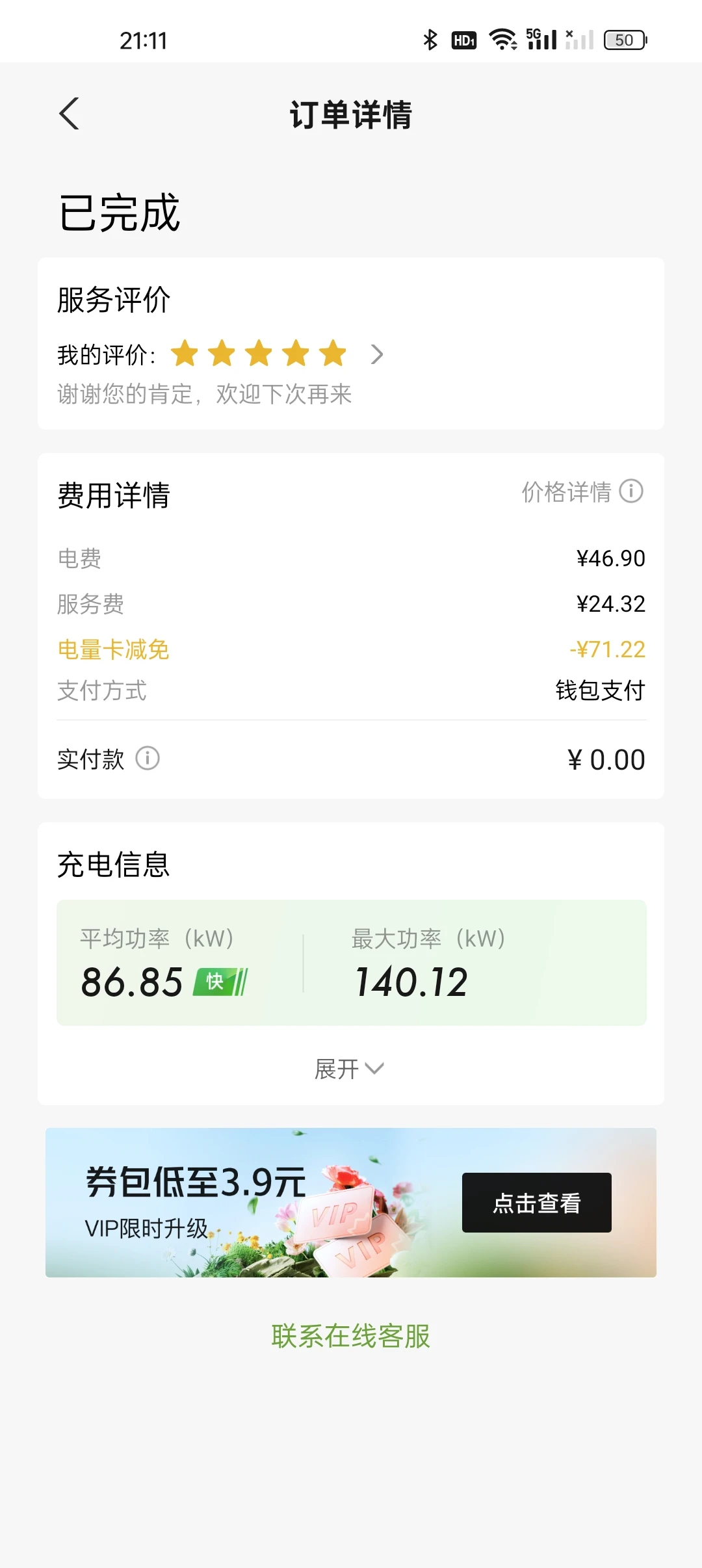Image resolution: width=702 pixels, height=1568 pixels.
Task: Go back from the 订单详情 page
Action: click(69, 114)
